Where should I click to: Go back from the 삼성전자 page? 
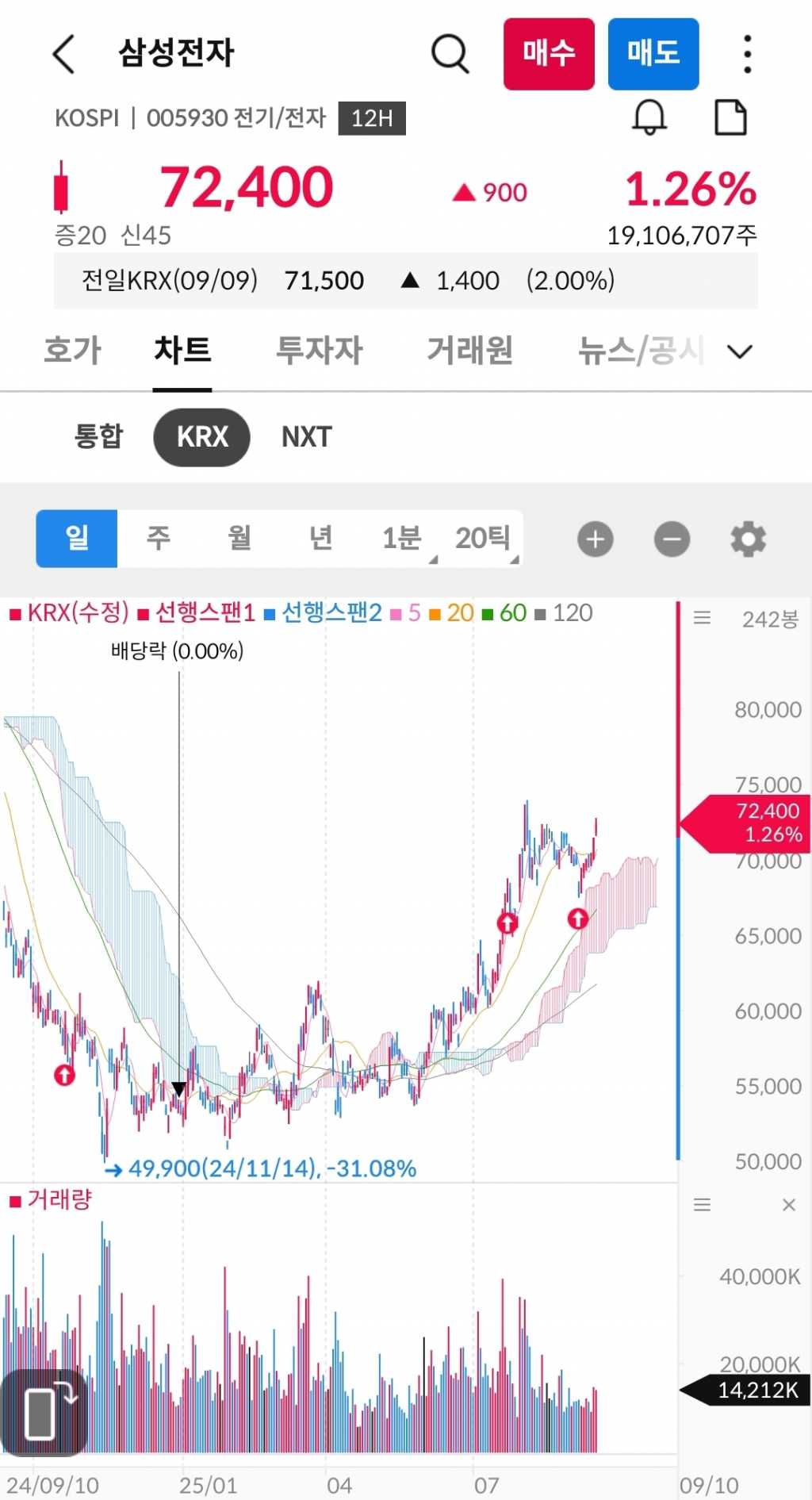(63, 54)
